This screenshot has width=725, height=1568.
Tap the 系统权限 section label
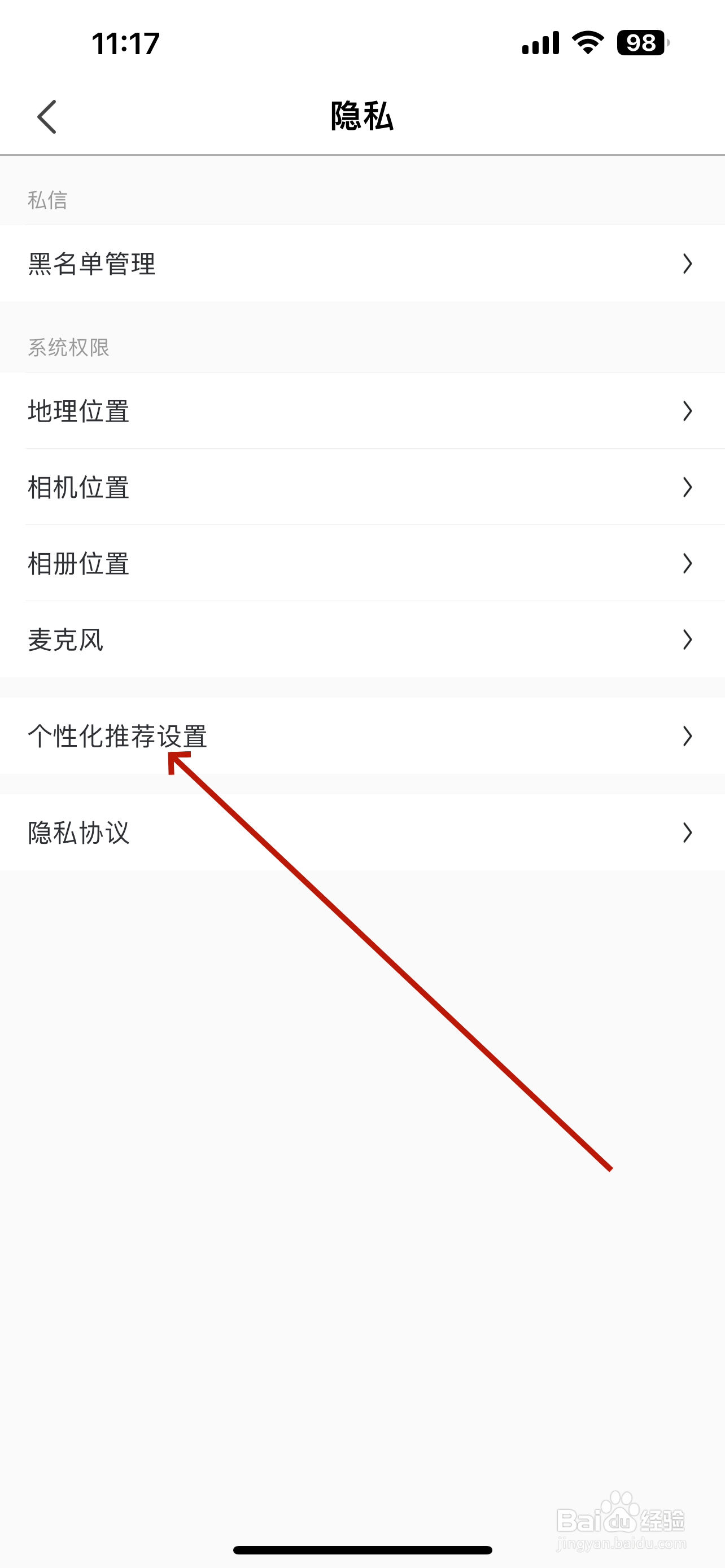point(68,347)
